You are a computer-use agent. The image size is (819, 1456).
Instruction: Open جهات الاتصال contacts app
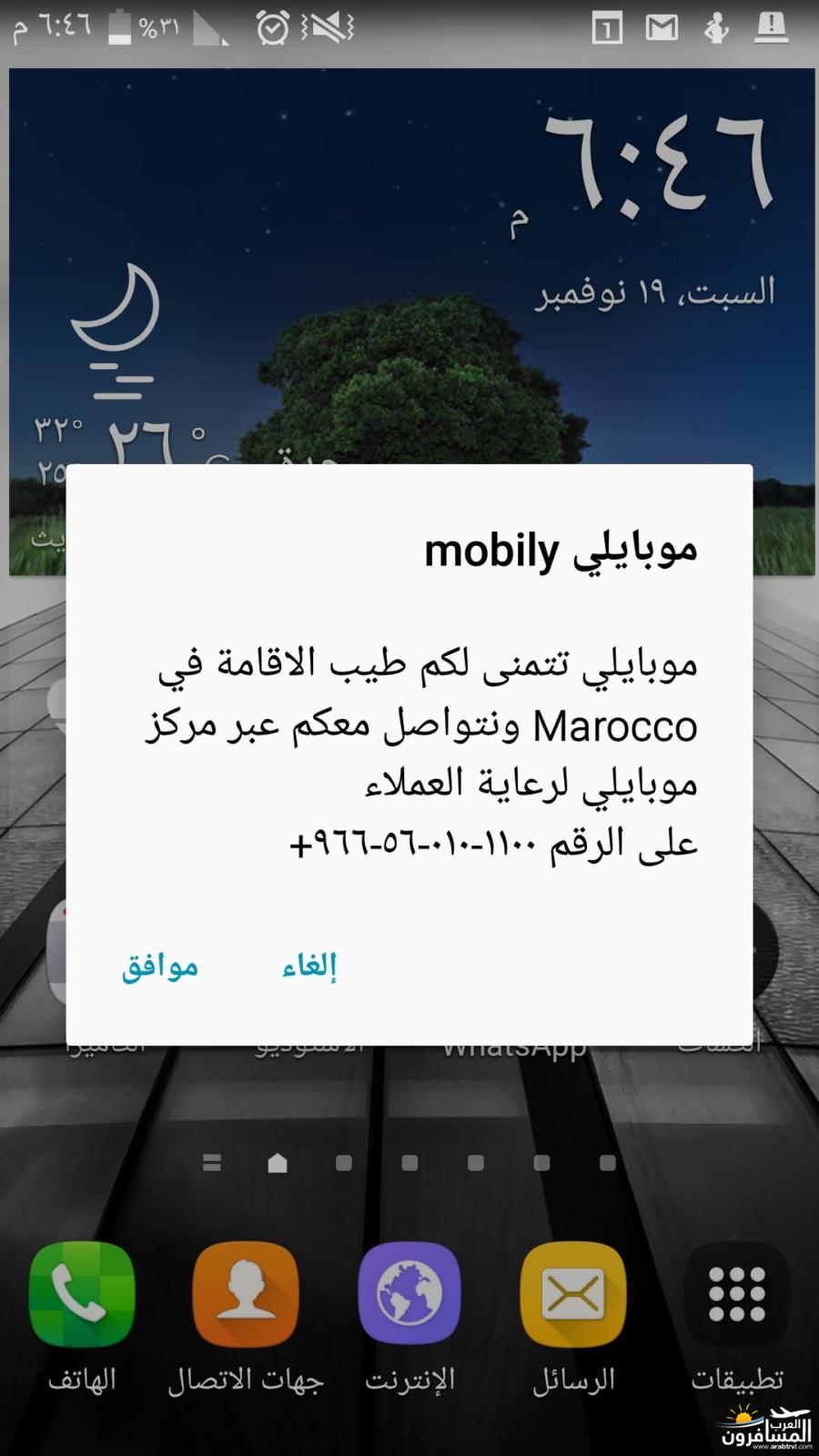(x=246, y=1294)
